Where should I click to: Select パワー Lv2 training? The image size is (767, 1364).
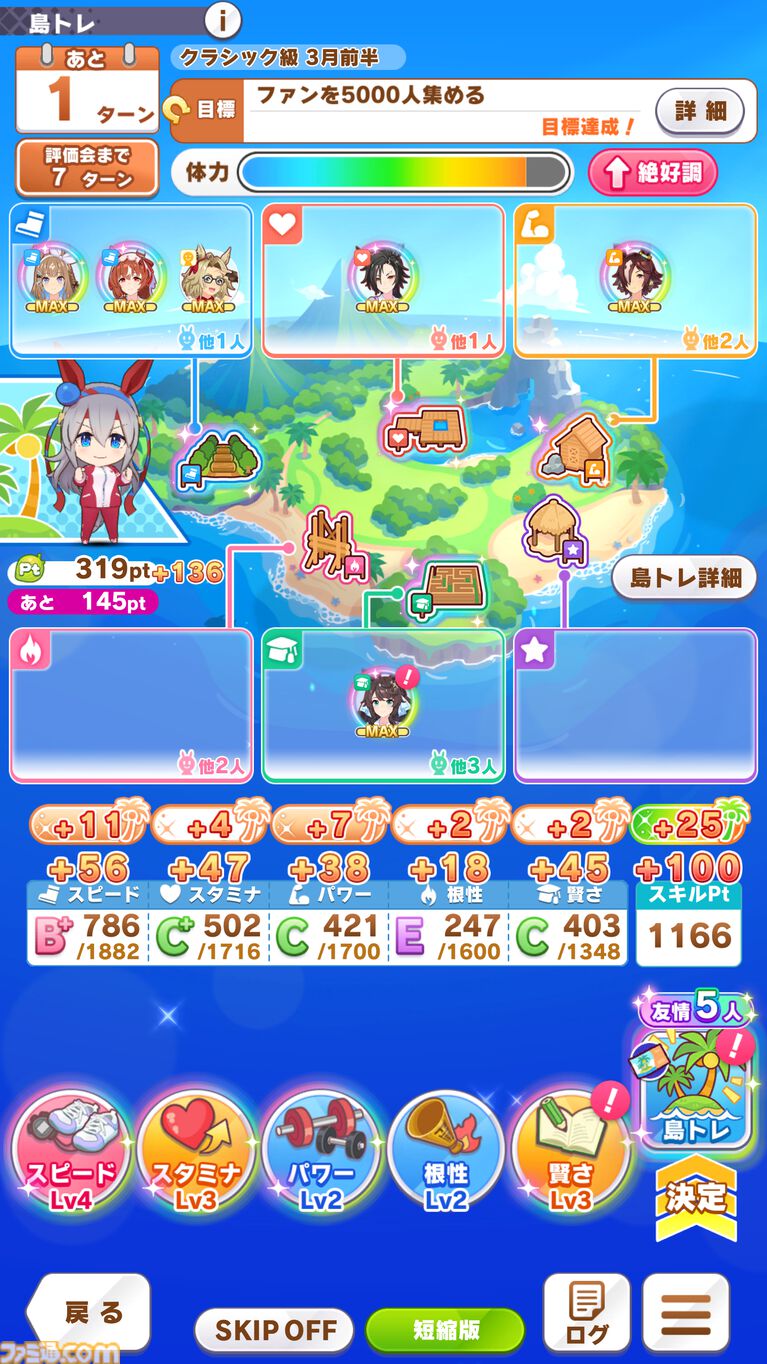(x=321, y=1152)
